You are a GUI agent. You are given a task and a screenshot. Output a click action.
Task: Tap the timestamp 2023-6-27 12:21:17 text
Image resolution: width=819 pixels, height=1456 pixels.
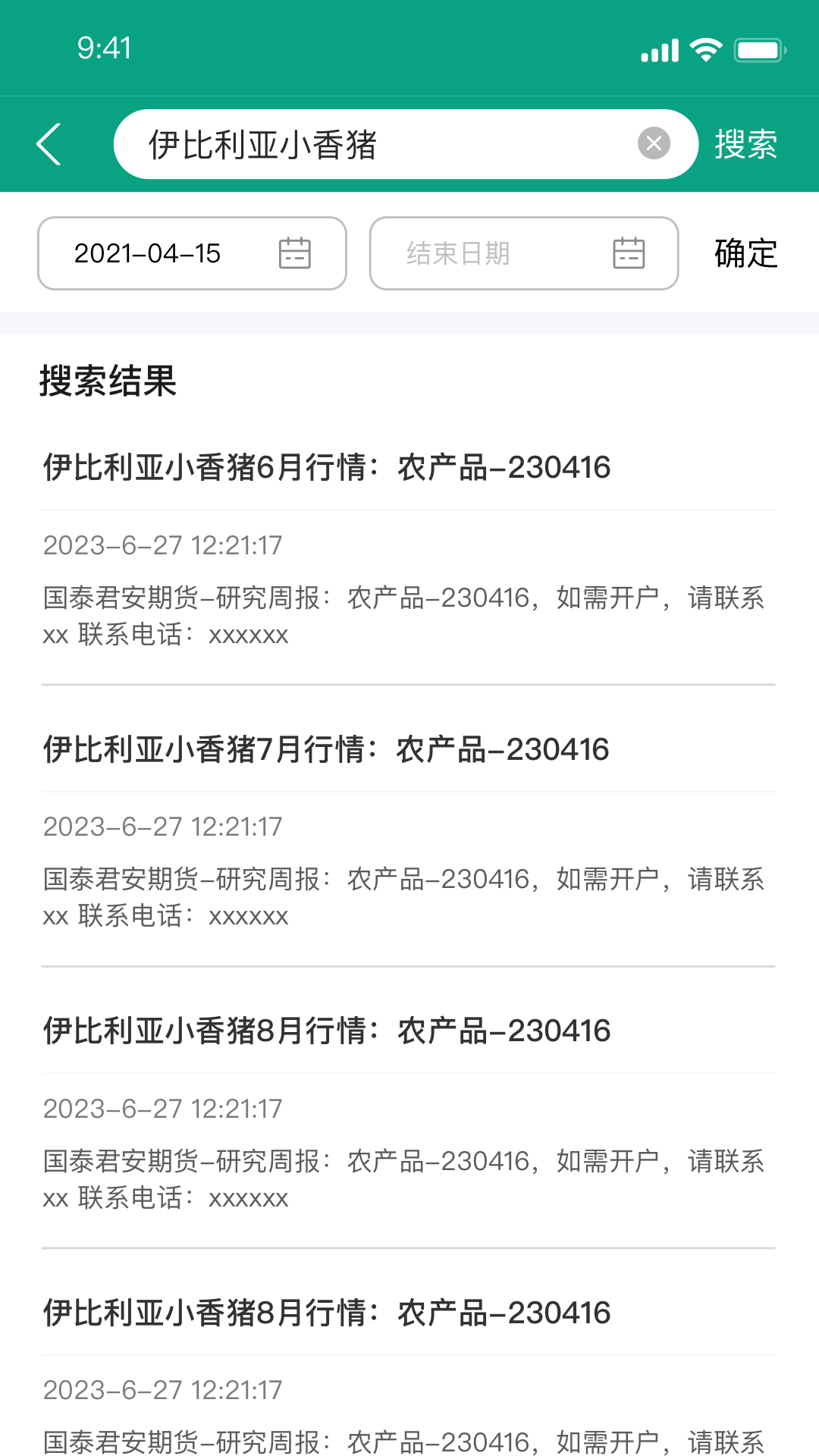point(162,544)
